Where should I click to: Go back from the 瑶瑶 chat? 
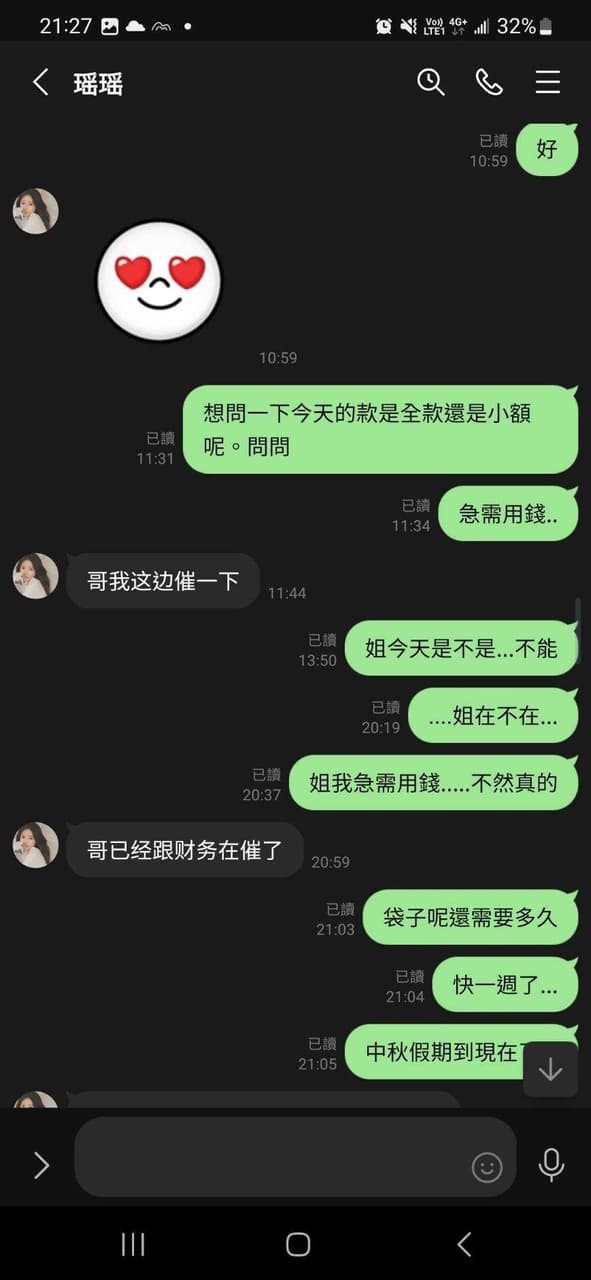pyautogui.click(x=40, y=82)
